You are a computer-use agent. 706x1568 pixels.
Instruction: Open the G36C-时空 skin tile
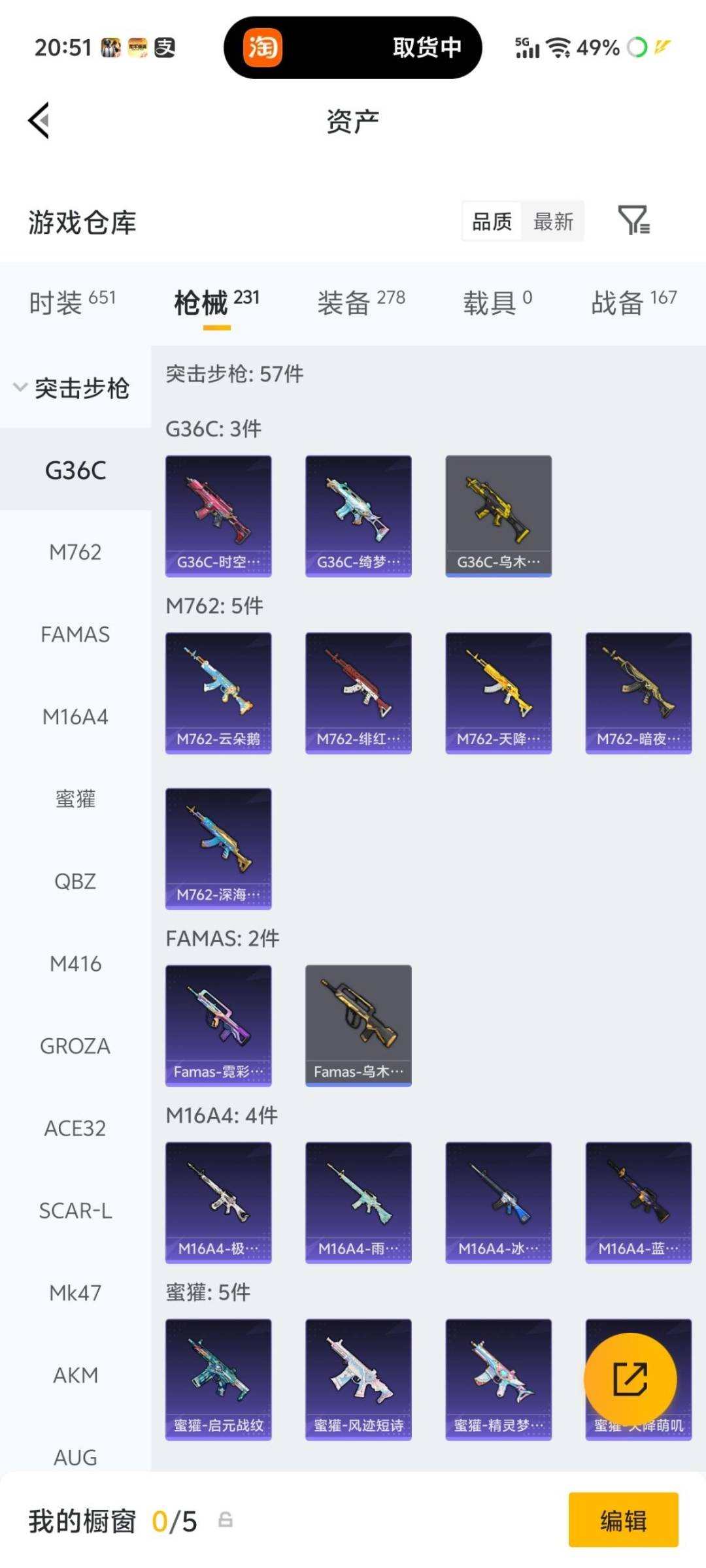pyautogui.click(x=218, y=516)
